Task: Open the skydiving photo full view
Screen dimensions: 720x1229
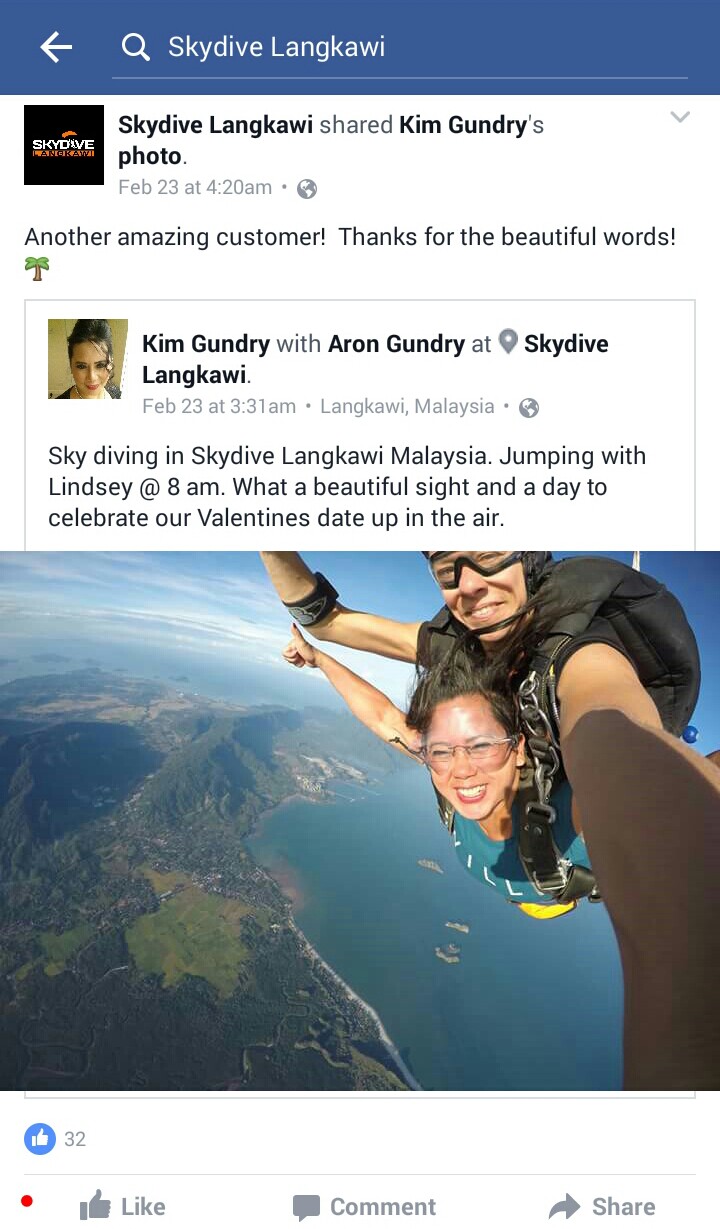Action: (x=360, y=820)
